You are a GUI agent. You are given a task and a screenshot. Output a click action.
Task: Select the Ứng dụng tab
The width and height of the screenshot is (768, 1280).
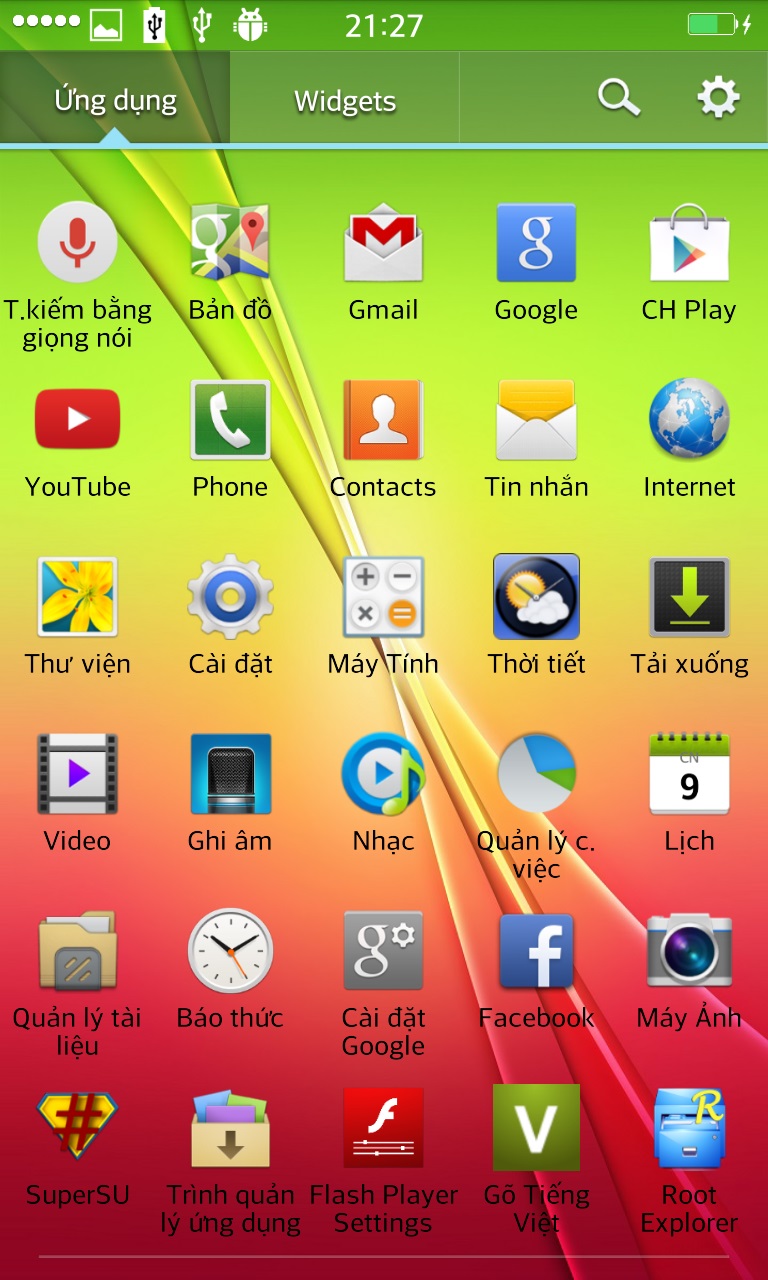[115, 100]
